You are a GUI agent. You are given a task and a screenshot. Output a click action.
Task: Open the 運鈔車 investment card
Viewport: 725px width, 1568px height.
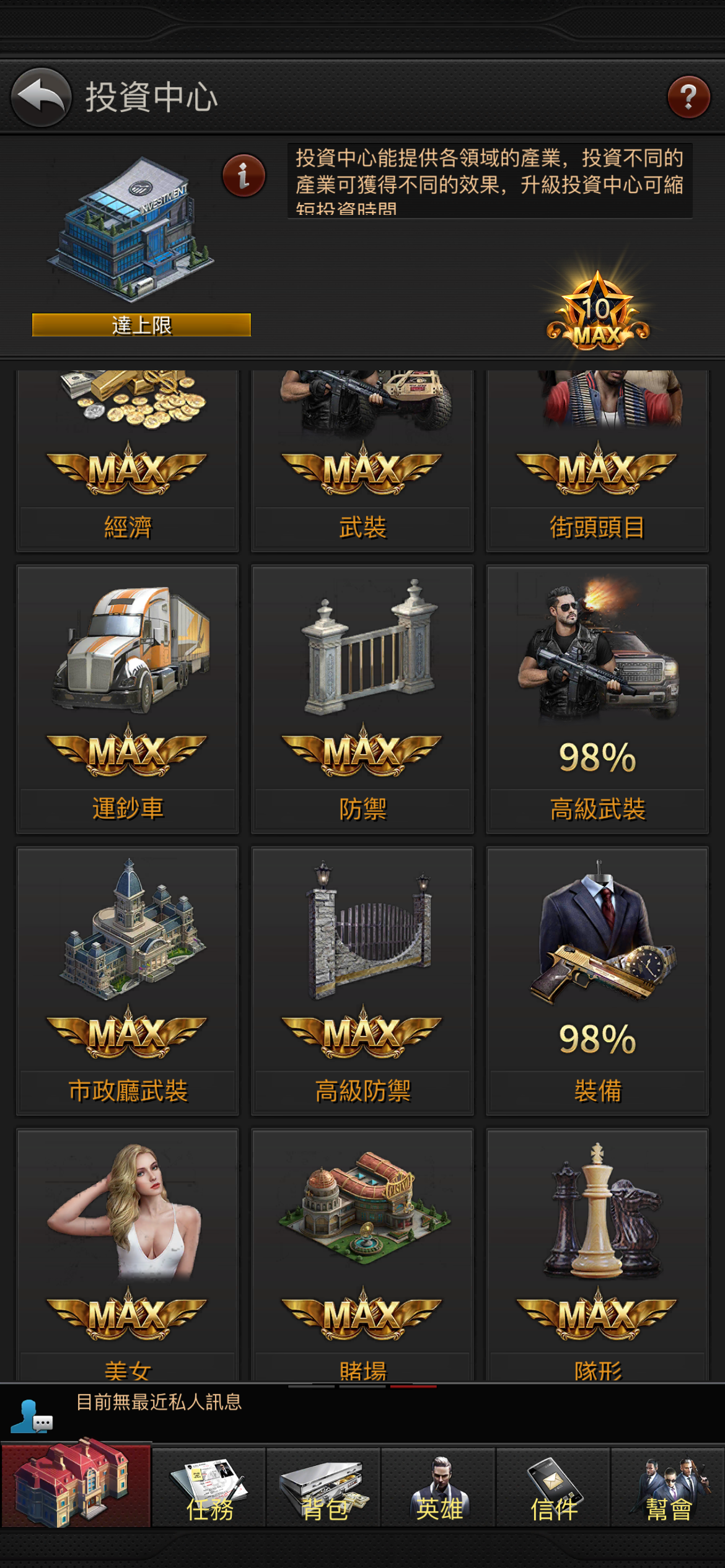pyautogui.click(x=127, y=699)
